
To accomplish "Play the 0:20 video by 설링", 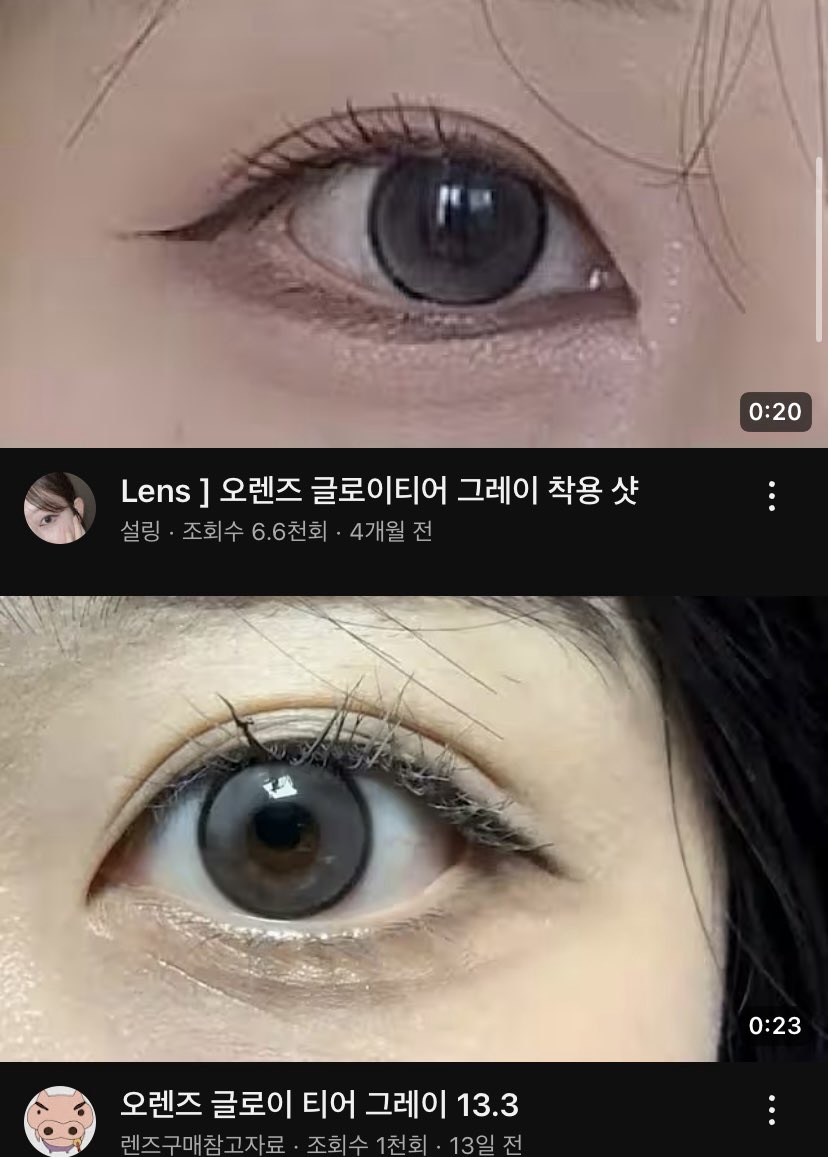I will [414, 224].
